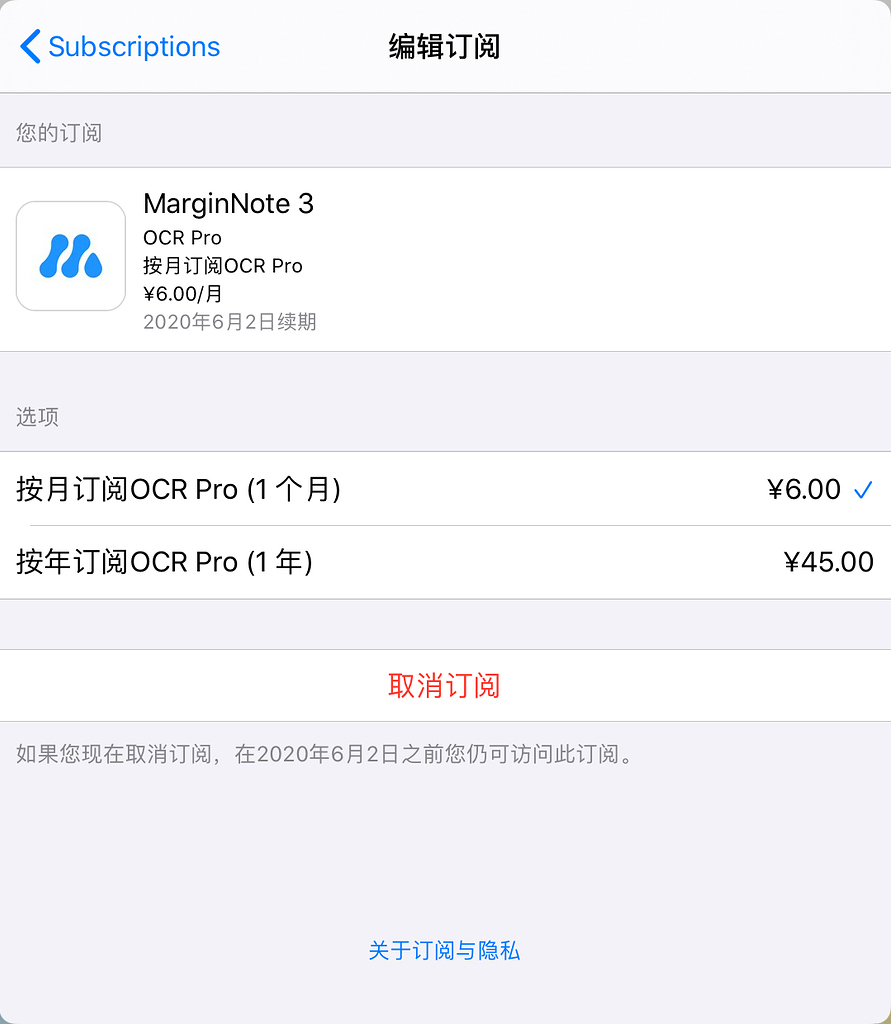Tap the blue checkmark beside ¥6.00
Screen dimensions: 891x1024
[x=862, y=490]
